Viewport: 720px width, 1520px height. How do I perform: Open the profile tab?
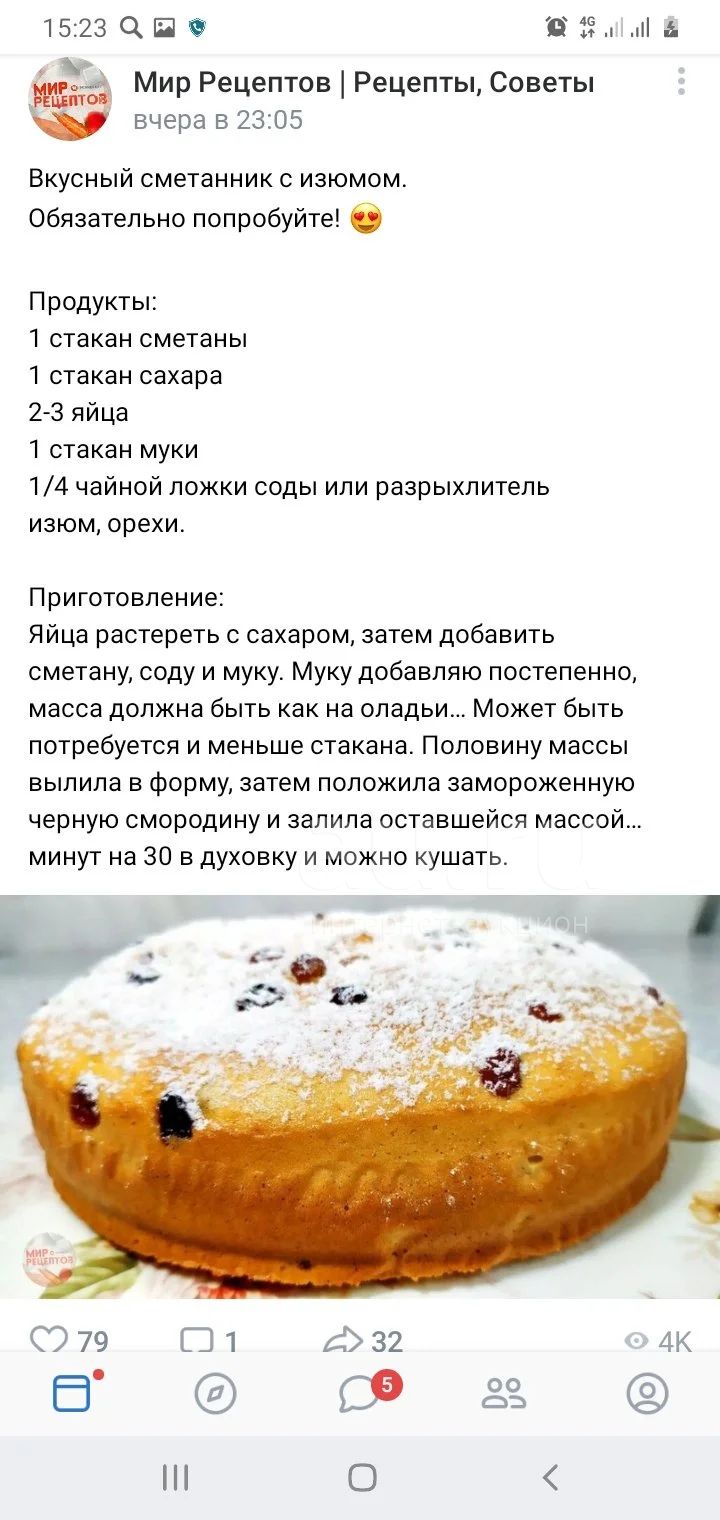click(x=647, y=1393)
